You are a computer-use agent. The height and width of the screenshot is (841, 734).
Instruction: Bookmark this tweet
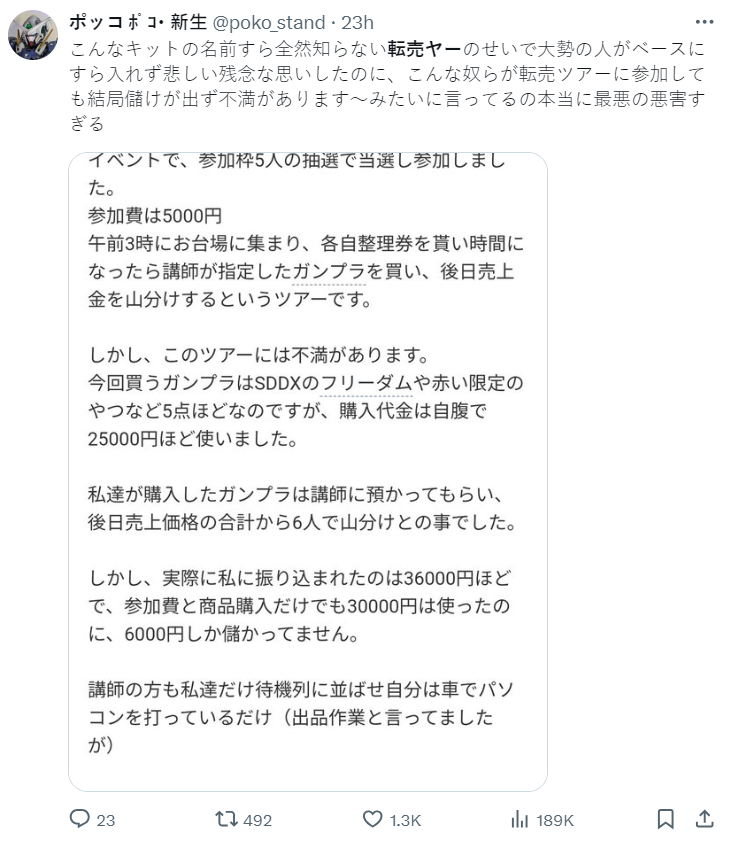click(666, 819)
